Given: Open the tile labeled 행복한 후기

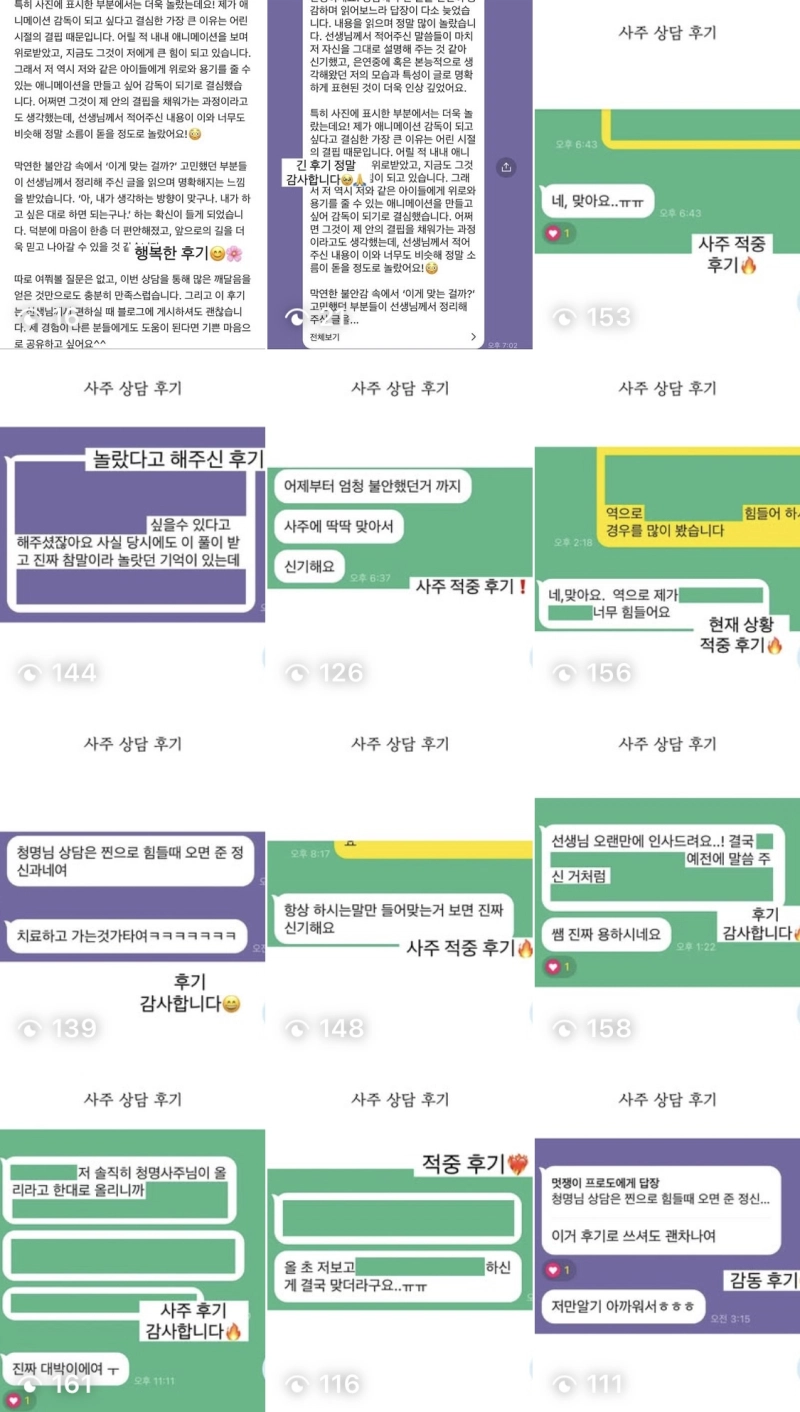Looking at the screenshot, I should coord(132,175).
